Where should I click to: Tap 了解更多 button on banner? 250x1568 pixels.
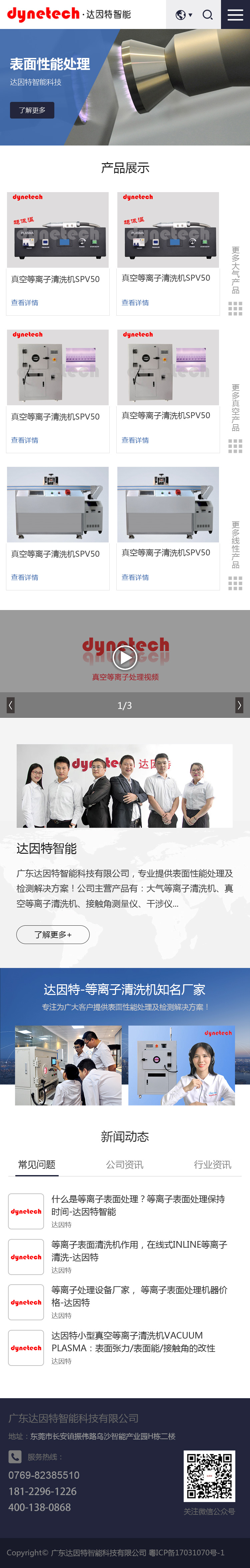tap(32, 110)
